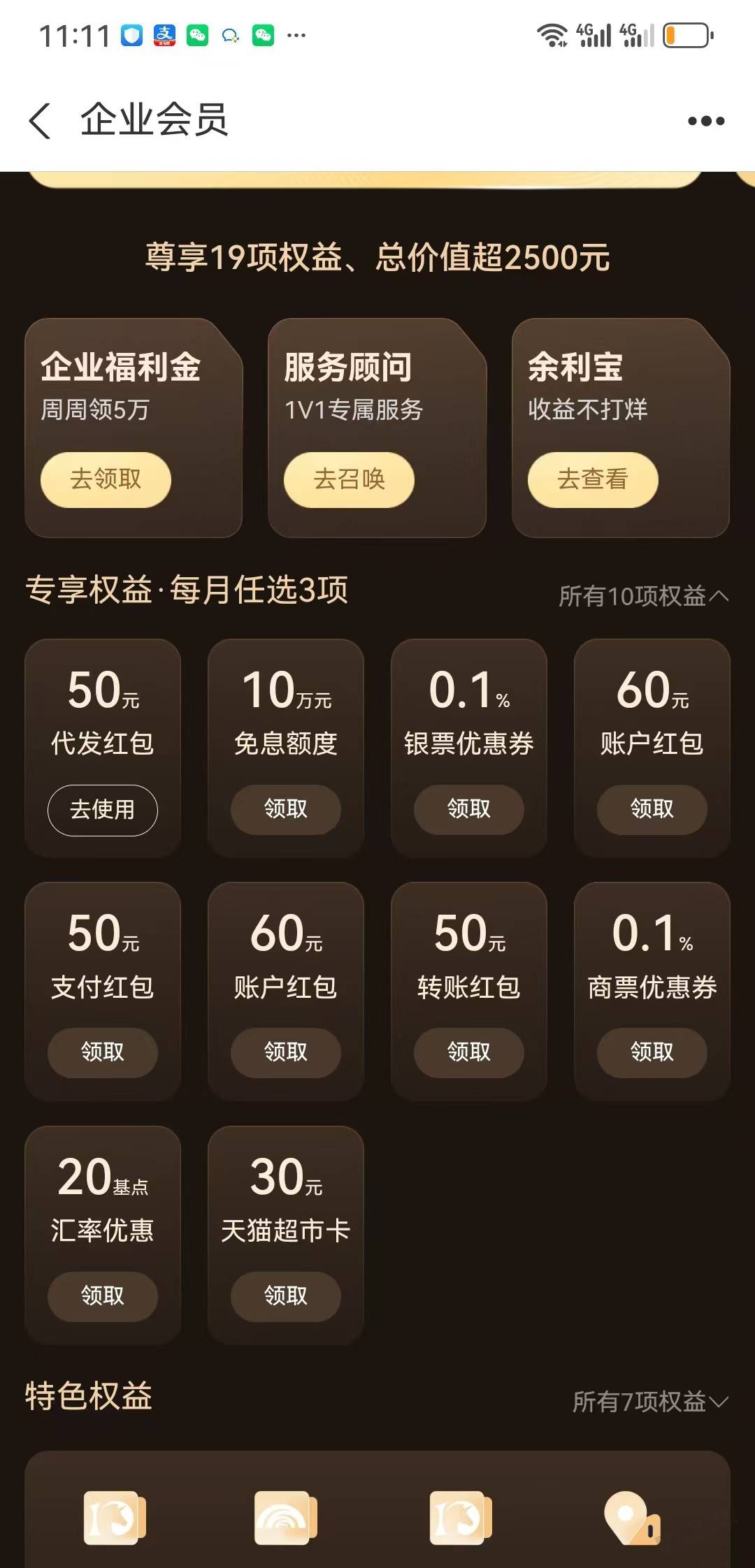755x1568 pixels.
Task: Expand 所有7项权益 under 特色权益
Action: coord(650,1402)
